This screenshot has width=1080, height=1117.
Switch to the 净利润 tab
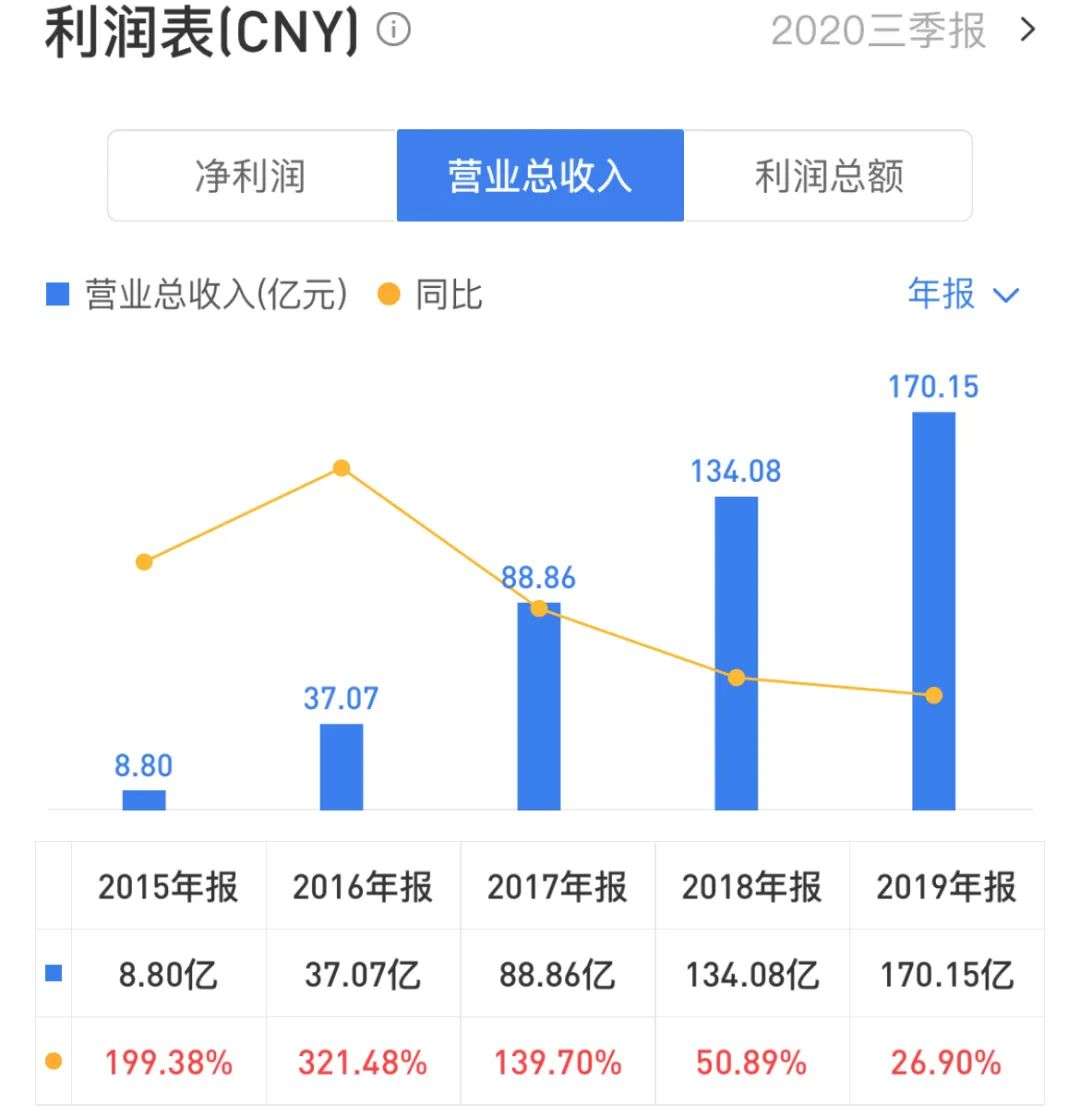click(x=252, y=175)
